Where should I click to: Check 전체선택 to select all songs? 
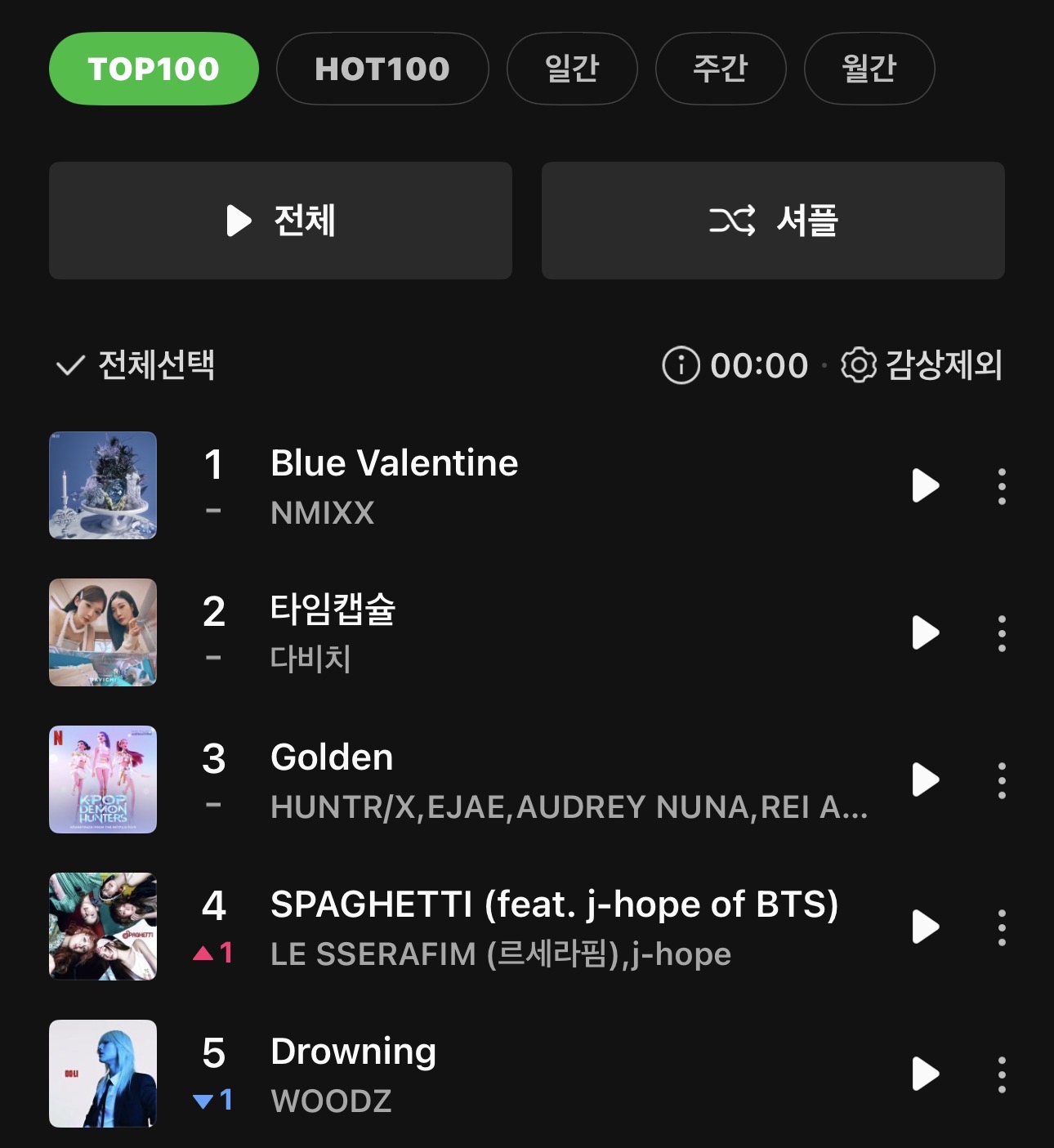pyautogui.click(x=136, y=364)
